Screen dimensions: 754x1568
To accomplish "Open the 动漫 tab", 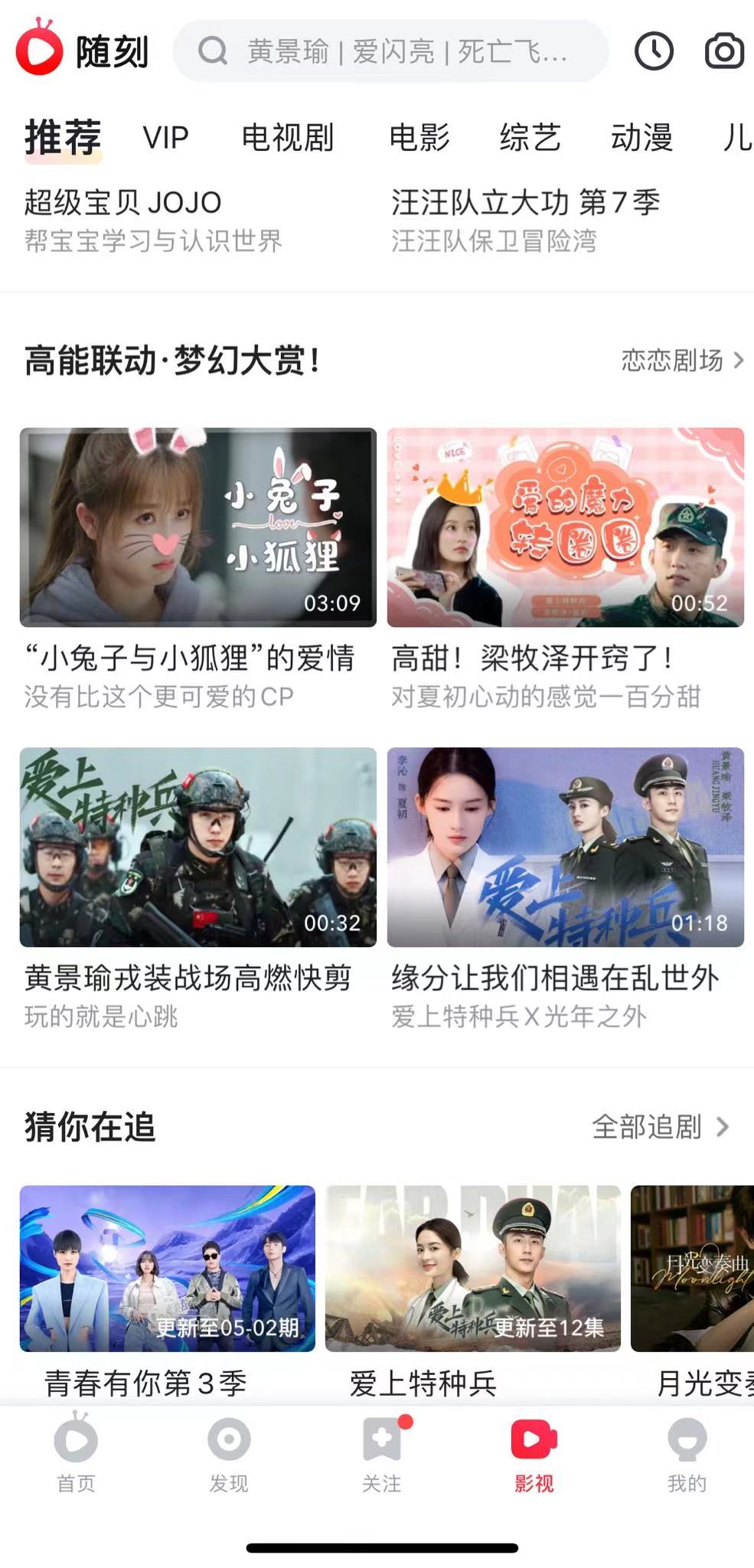I will click(641, 138).
